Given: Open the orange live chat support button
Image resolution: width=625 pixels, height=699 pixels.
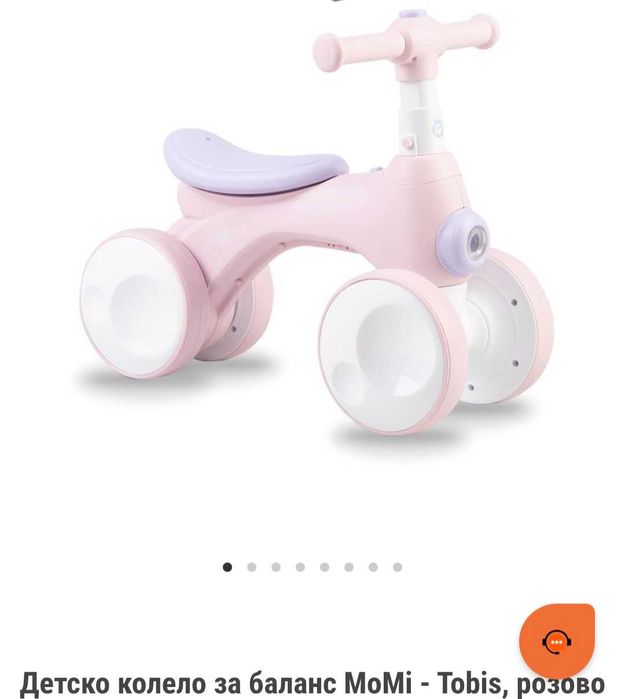Looking at the screenshot, I should (x=556, y=641).
